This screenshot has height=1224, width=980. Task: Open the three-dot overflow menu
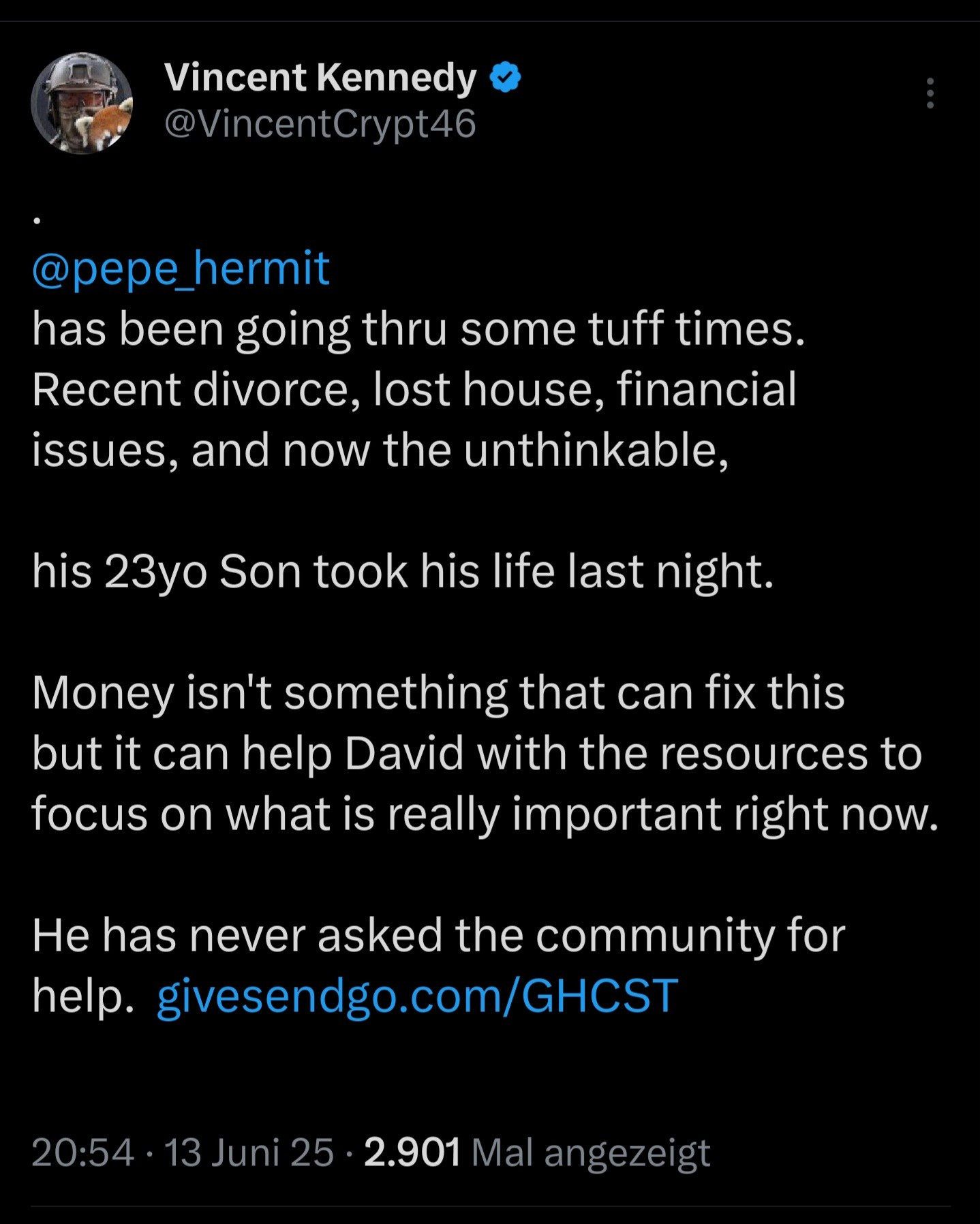click(930, 93)
